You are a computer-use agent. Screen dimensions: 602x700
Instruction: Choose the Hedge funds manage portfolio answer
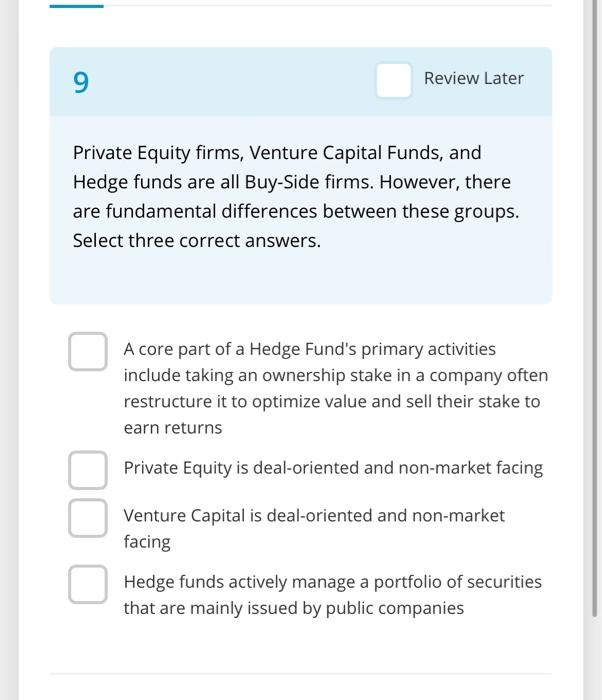pyautogui.click(x=88, y=584)
